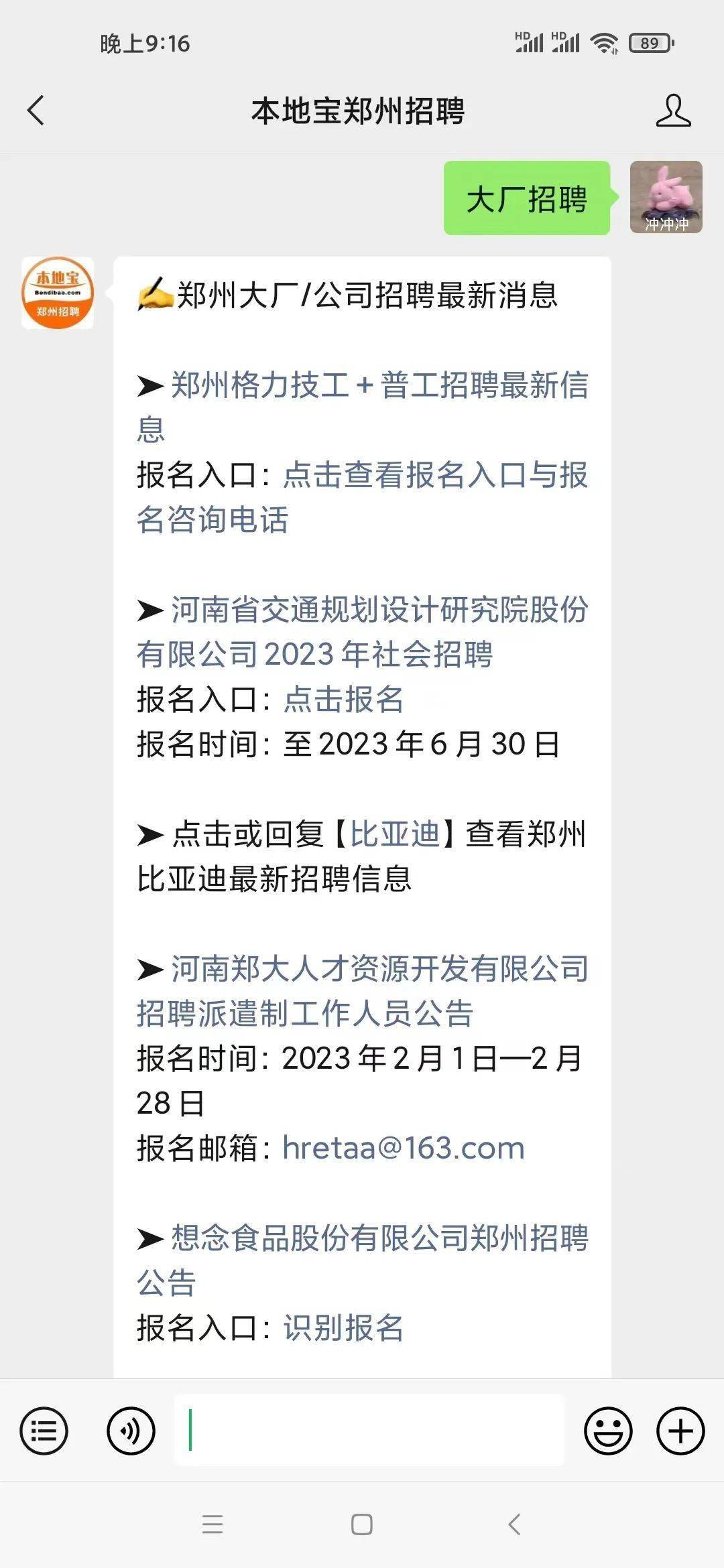Tap the 识别报名 link

[x=343, y=1328]
